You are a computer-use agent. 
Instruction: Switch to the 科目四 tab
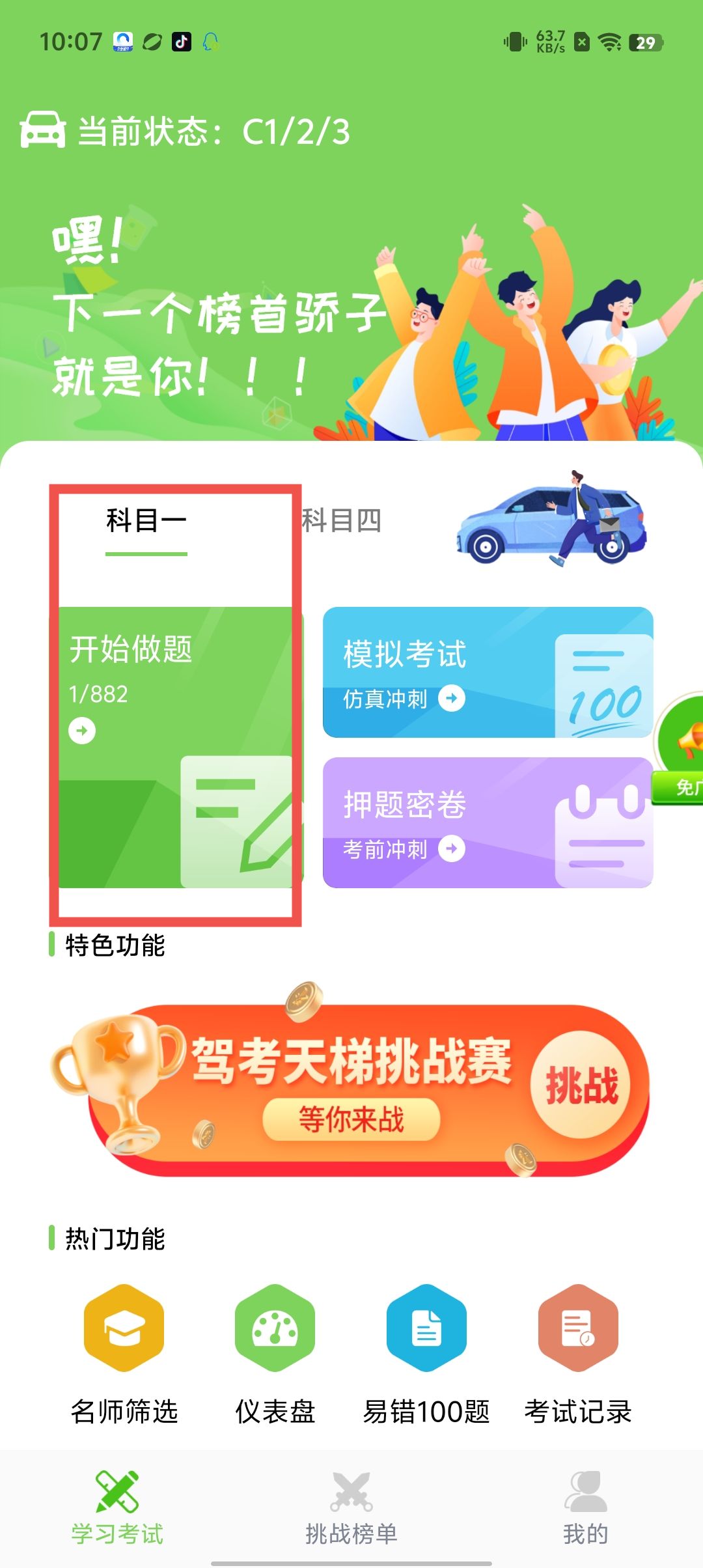click(342, 522)
